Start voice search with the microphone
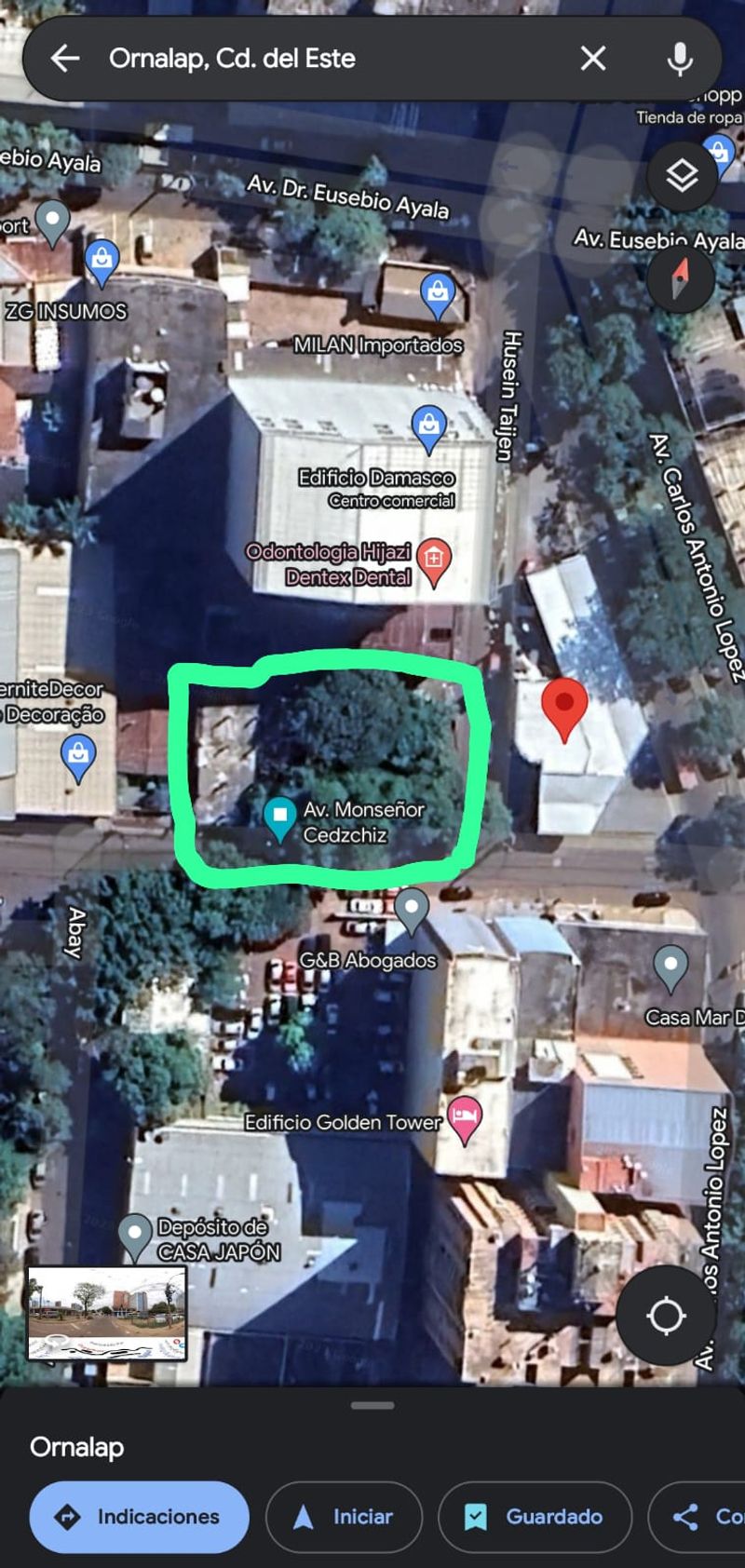The image size is (745, 1568). [x=681, y=59]
